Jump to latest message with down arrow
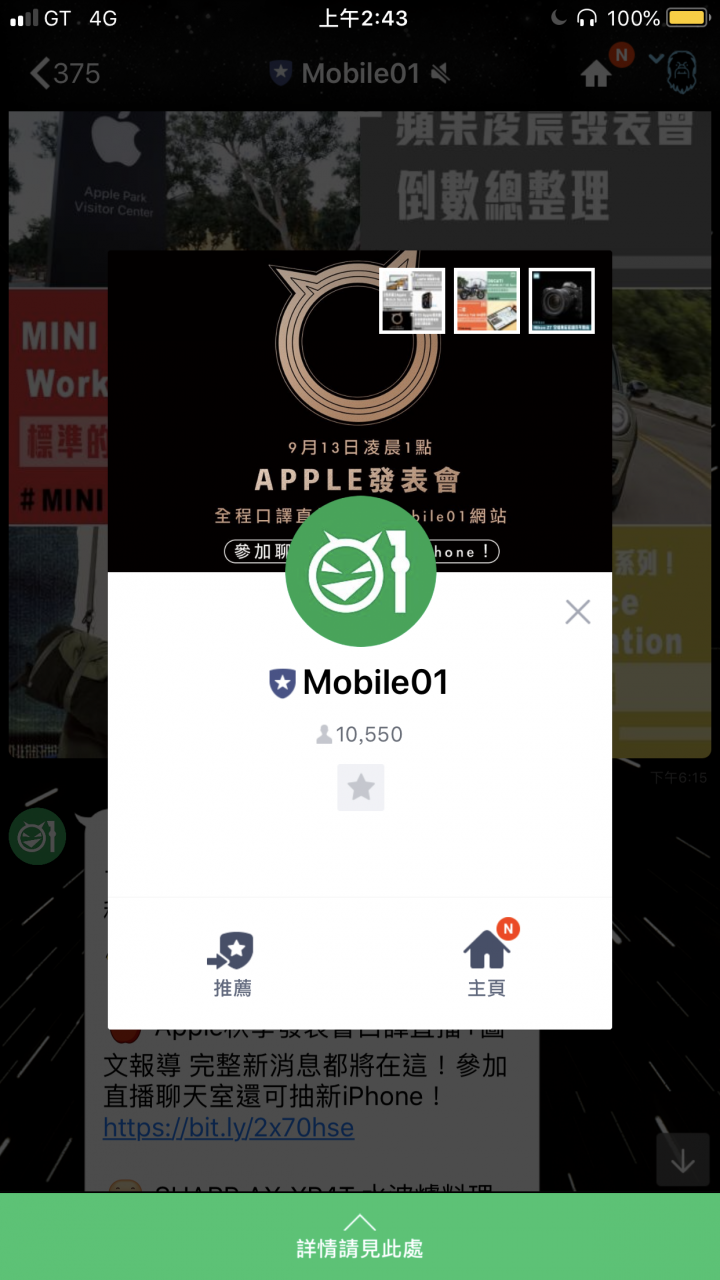 click(x=683, y=1160)
